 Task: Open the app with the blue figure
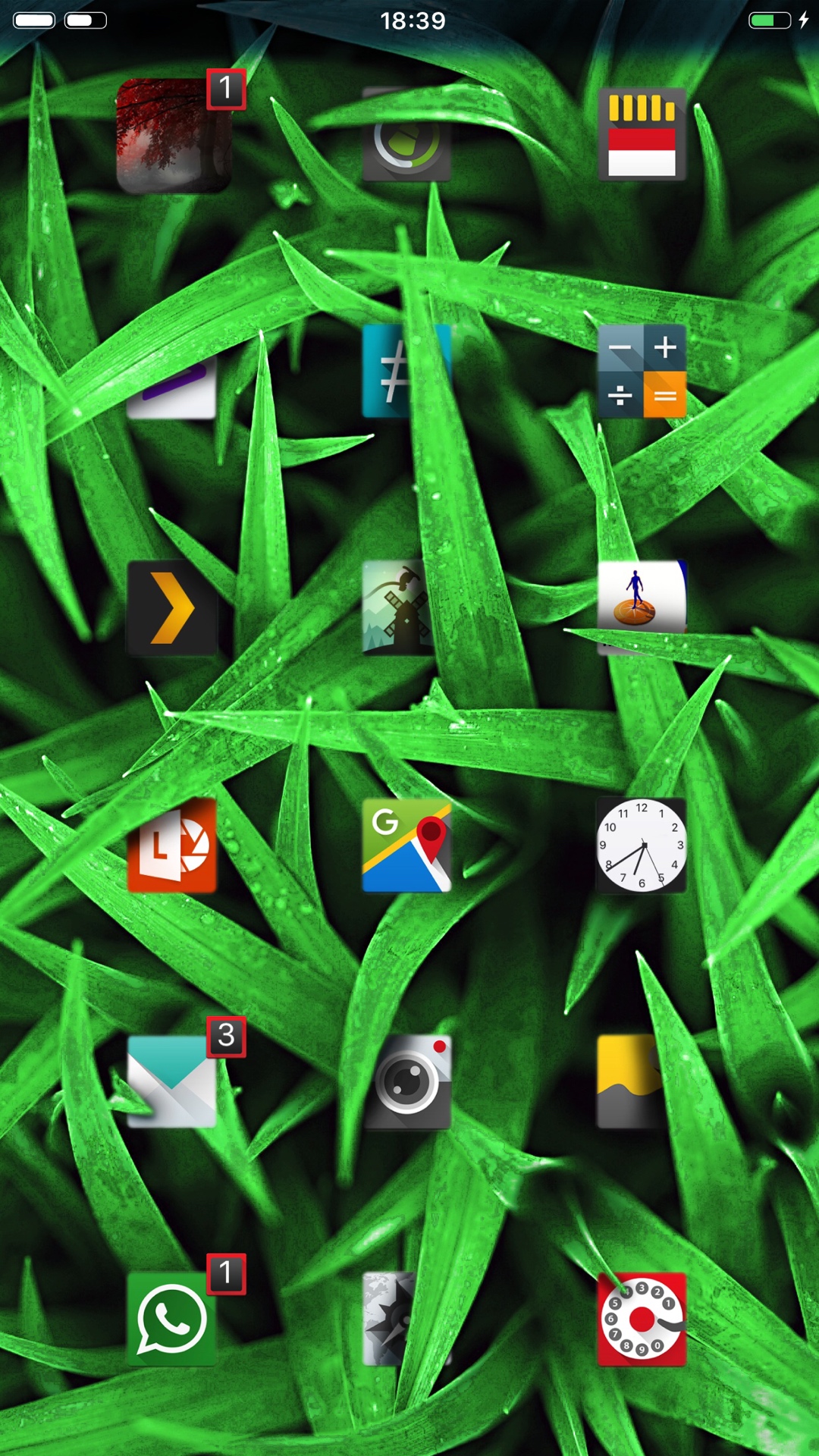(642, 599)
